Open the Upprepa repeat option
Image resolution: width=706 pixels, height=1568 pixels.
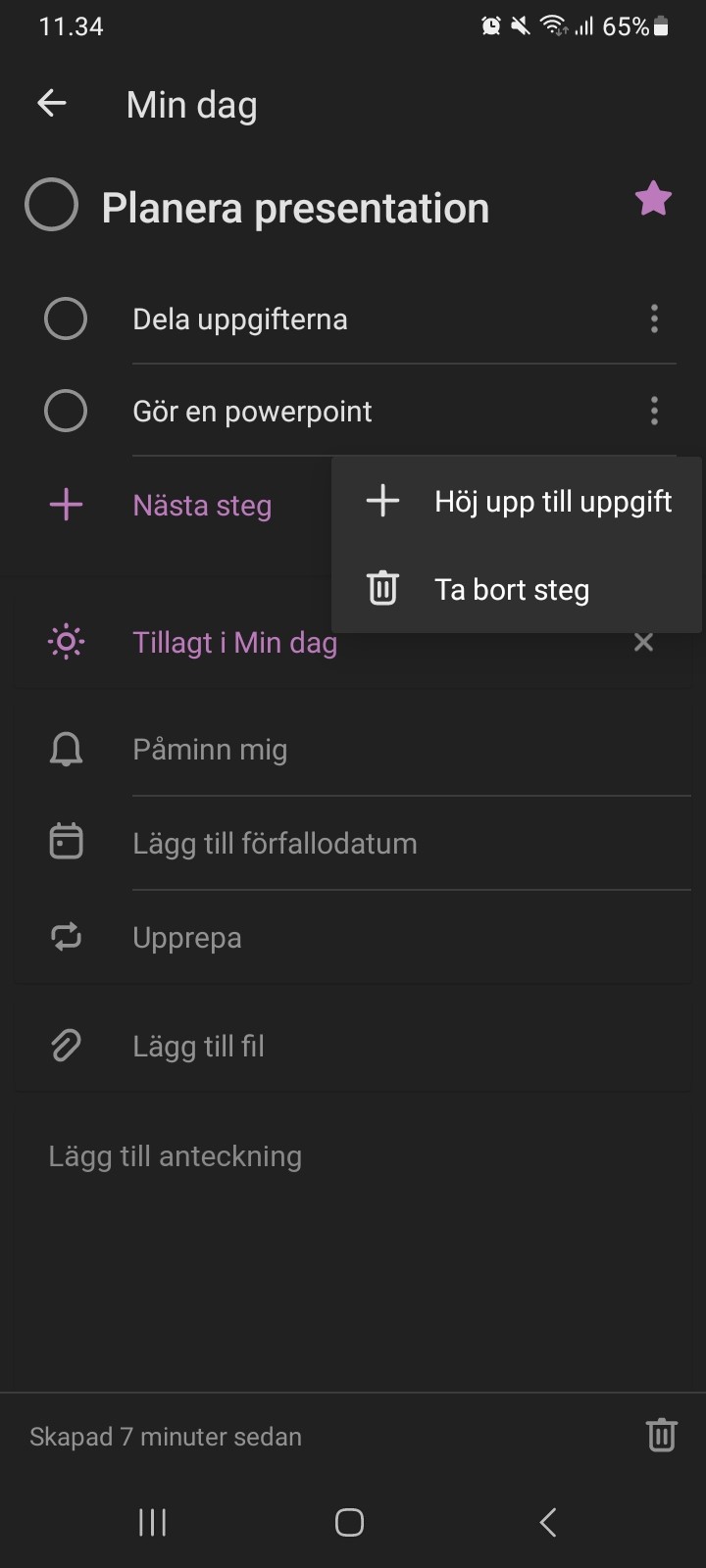[353, 937]
